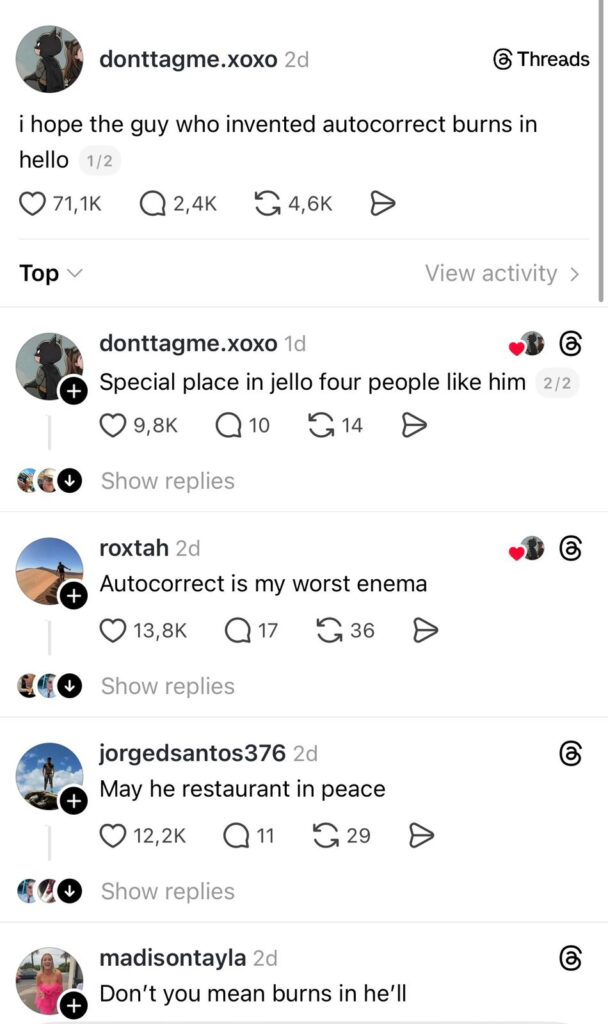Like the 'Special place in jello' reply
The image size is (608, 1024).
coord(114,426)
